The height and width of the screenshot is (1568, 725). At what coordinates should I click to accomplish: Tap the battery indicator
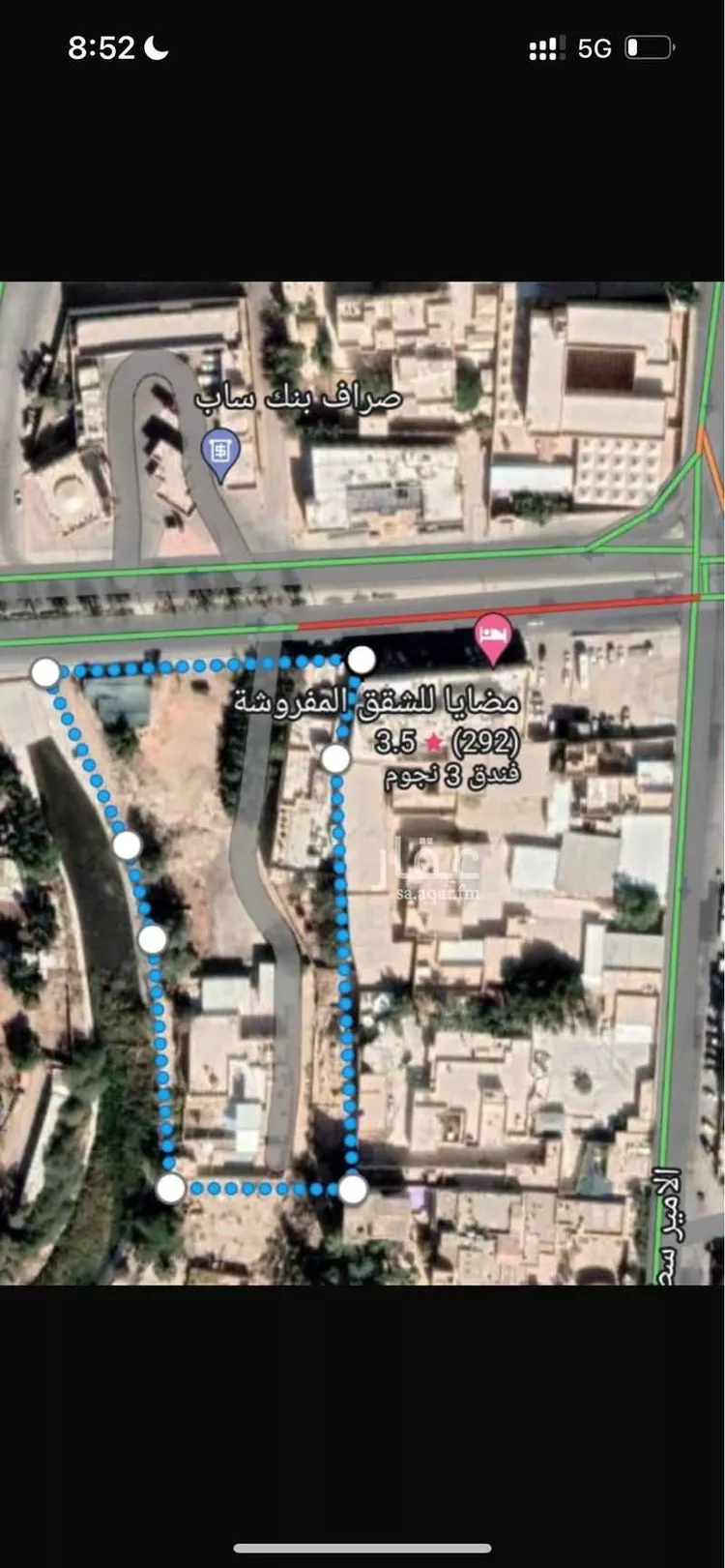pyautogui.click(x=650, y=46)
